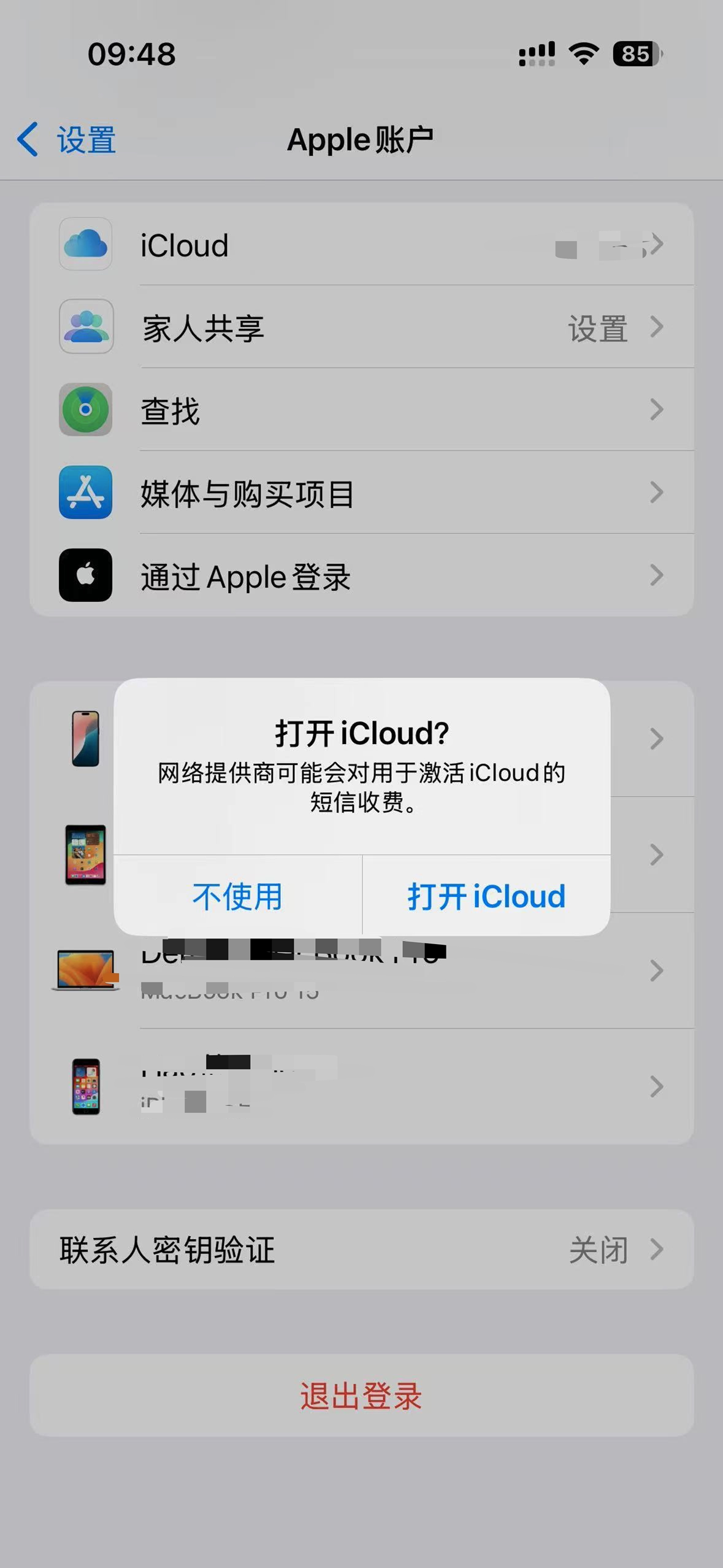723x1568 pixels.
Task: Open 媒体与购买项目
Action: click(362, 493)
